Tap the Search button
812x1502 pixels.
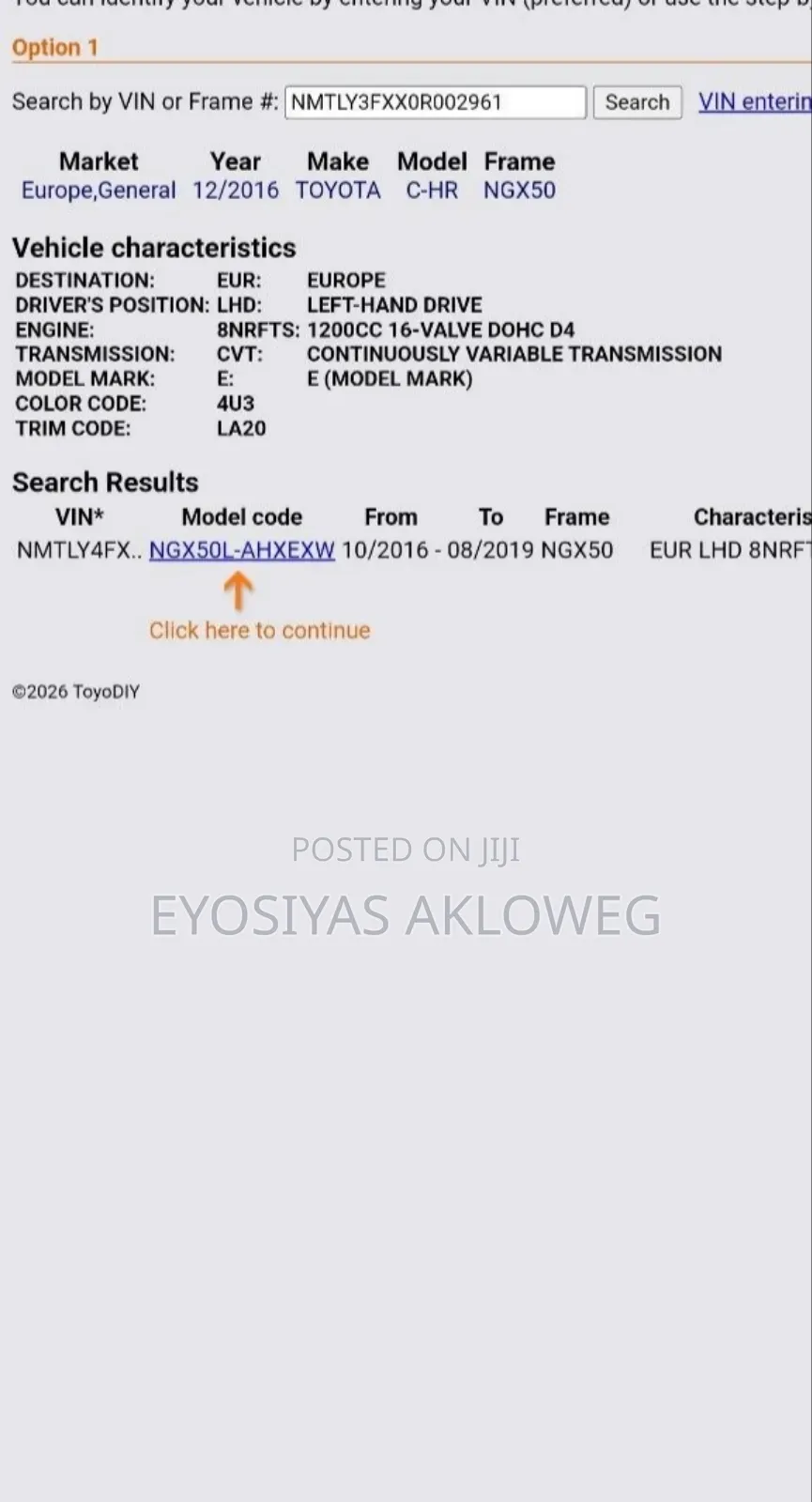(637, 102)
